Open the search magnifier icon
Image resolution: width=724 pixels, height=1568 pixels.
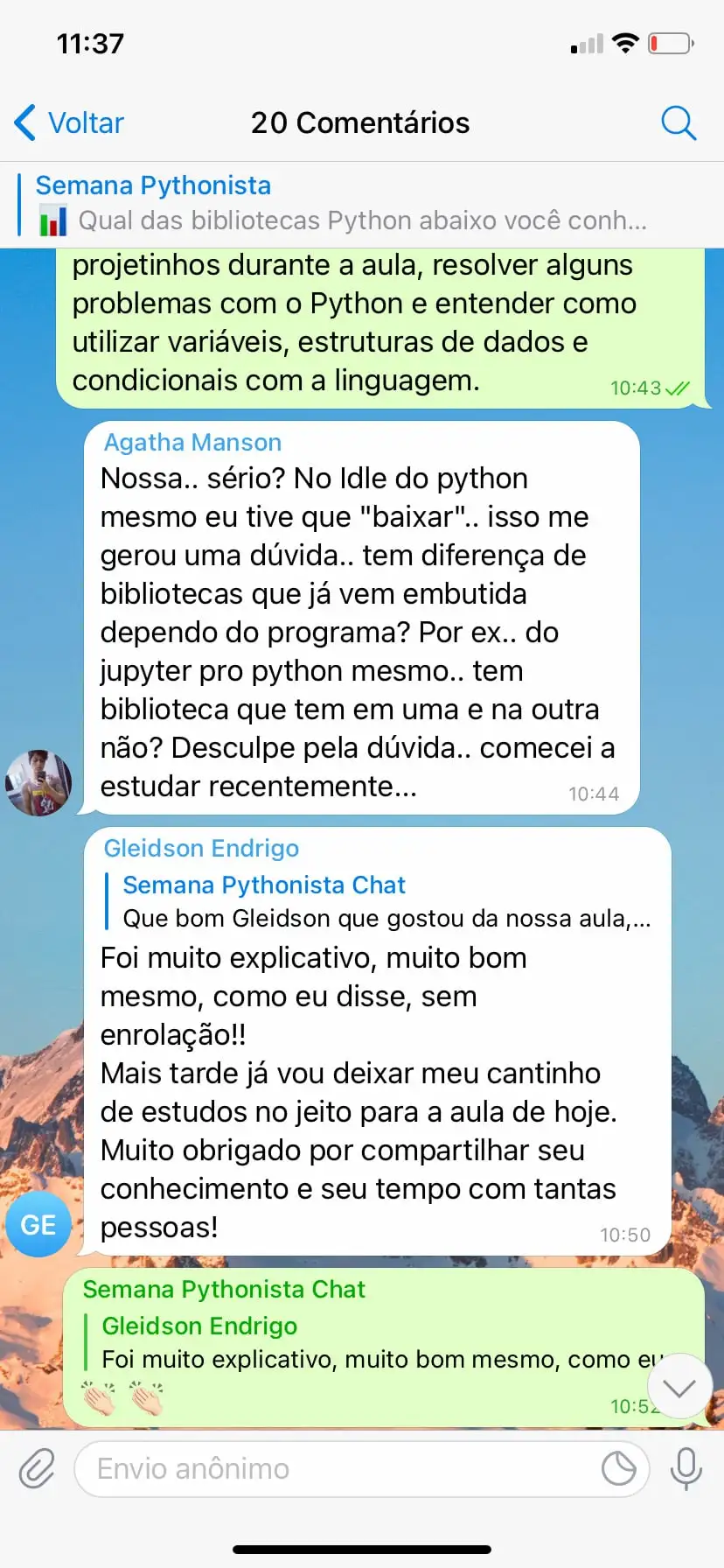(678, 123)
